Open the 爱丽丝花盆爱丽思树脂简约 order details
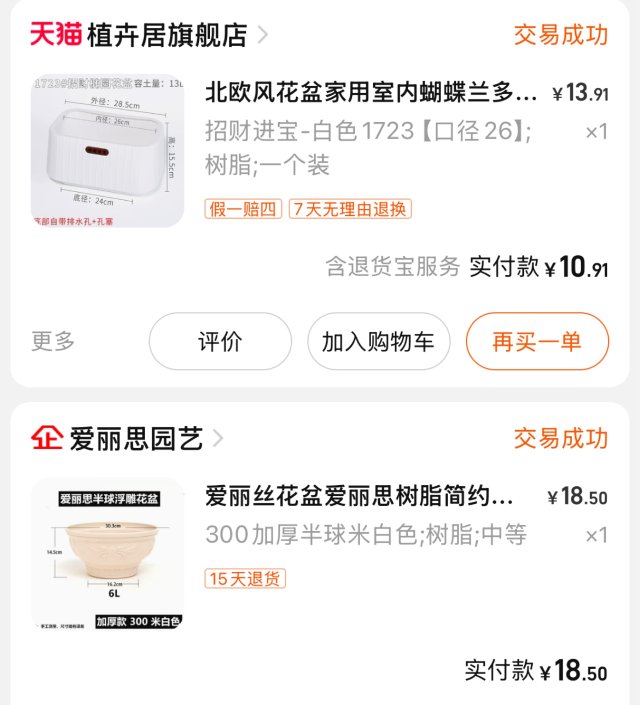 [360, 497]
